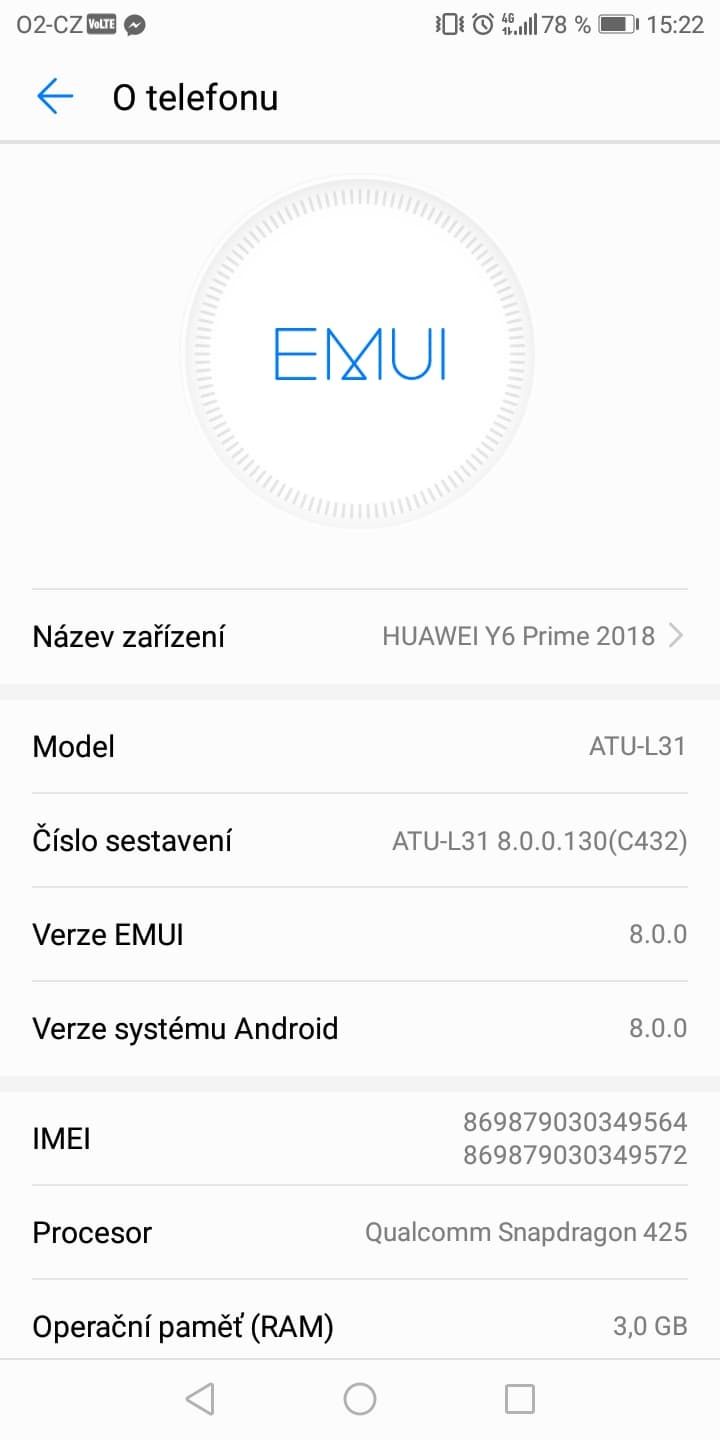Tap the Verze systému Android row

pyautogui.click(x=360, y=1028)
